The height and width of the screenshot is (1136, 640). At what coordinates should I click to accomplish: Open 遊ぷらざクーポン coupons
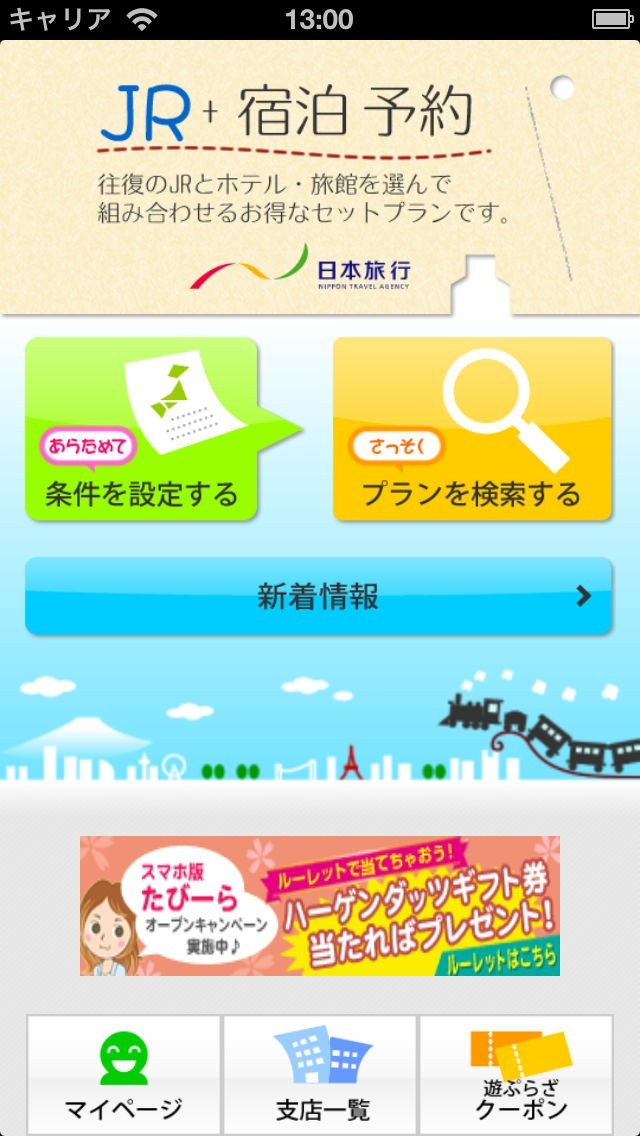point(516,1076)
